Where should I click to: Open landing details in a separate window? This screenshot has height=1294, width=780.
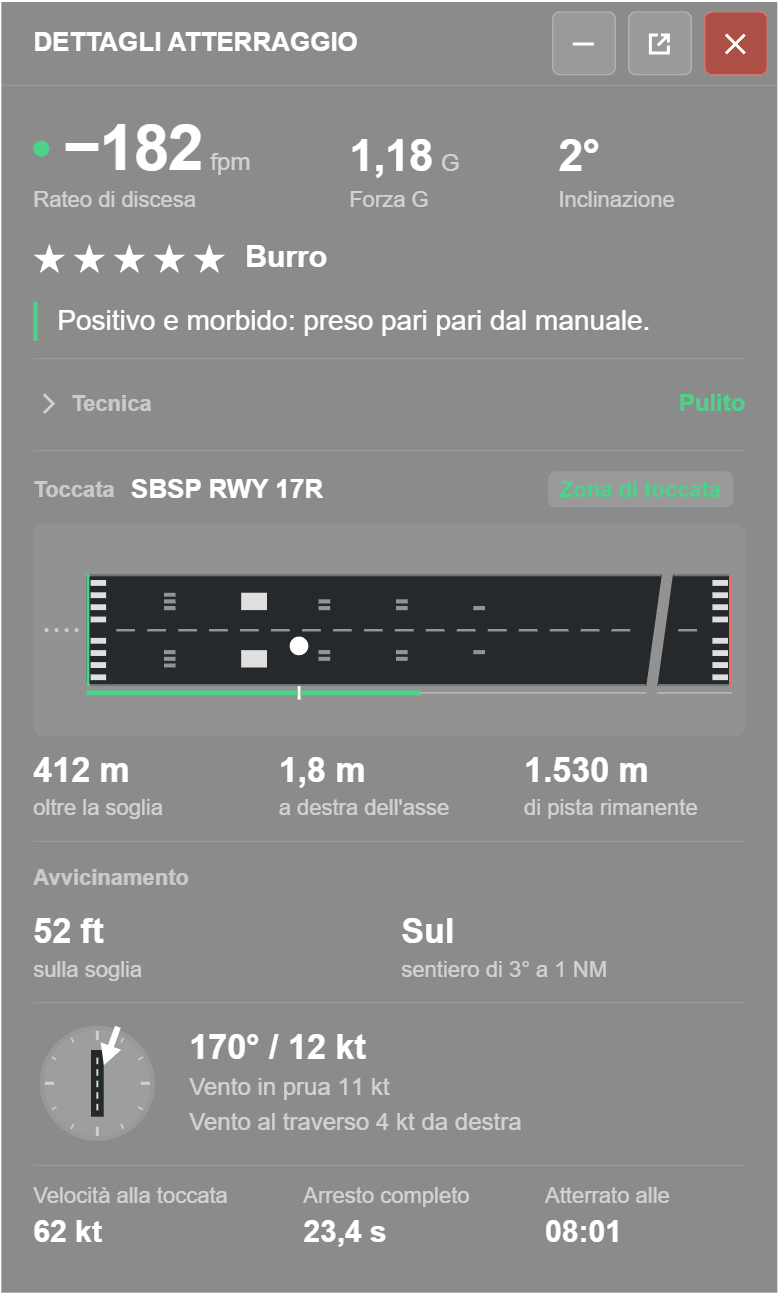[660, 44]
